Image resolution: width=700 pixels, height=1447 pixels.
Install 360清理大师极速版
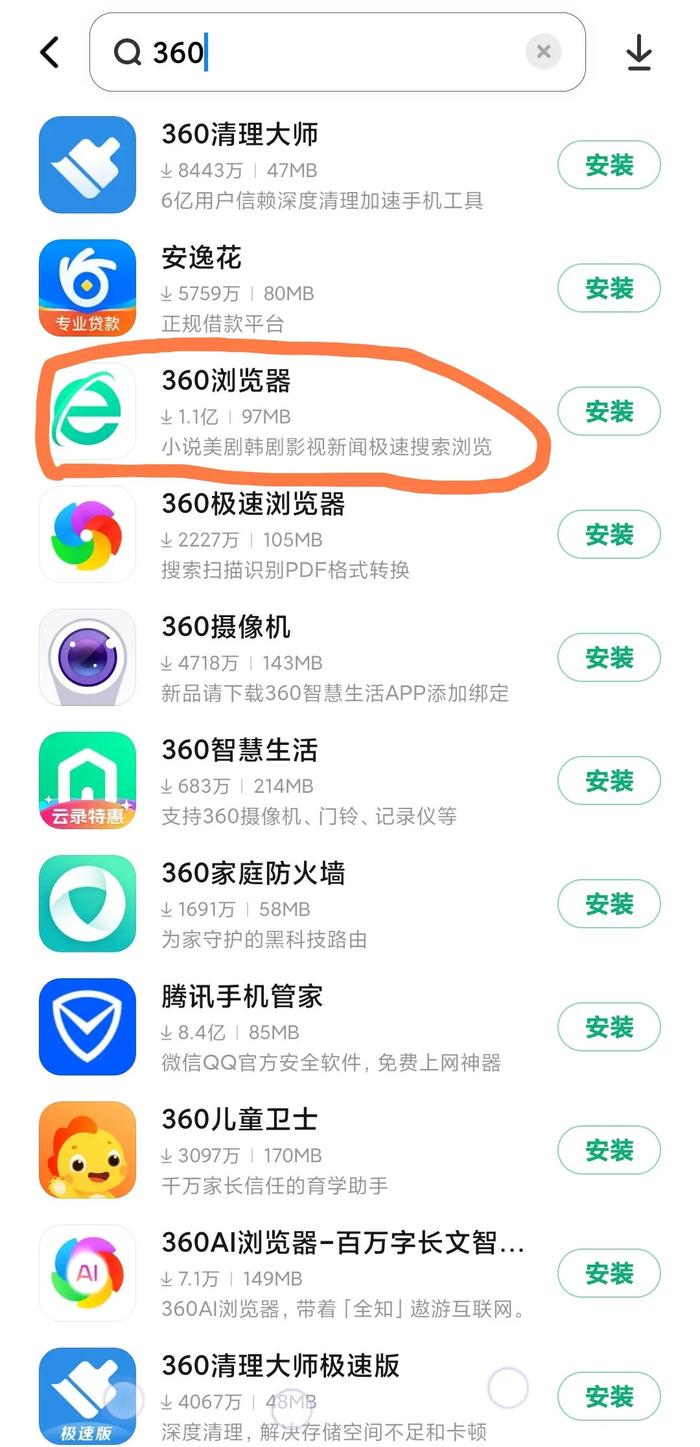tap(609, 1397)
